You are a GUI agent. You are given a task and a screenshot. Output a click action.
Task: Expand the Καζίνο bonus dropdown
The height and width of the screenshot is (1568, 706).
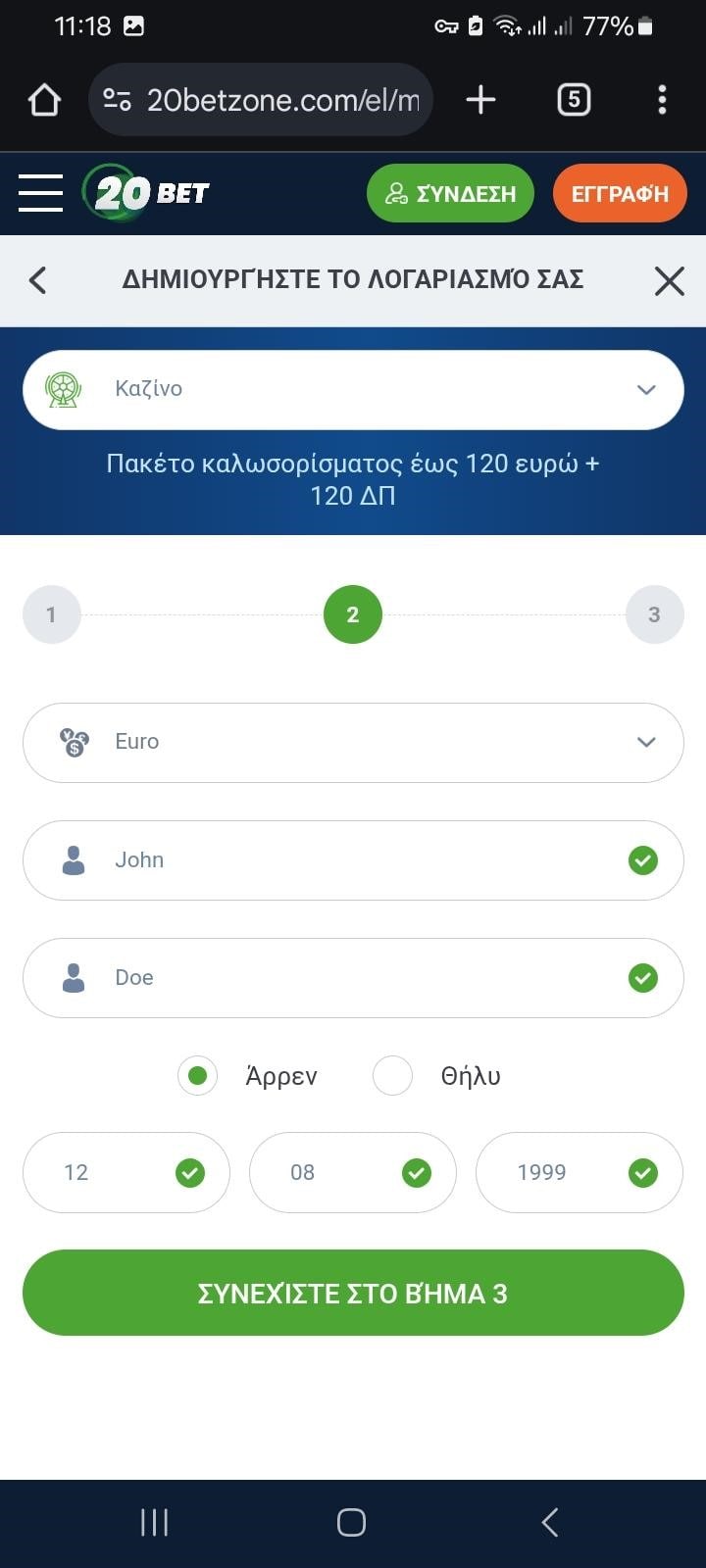pyautogui.click(x=353, y=389)
